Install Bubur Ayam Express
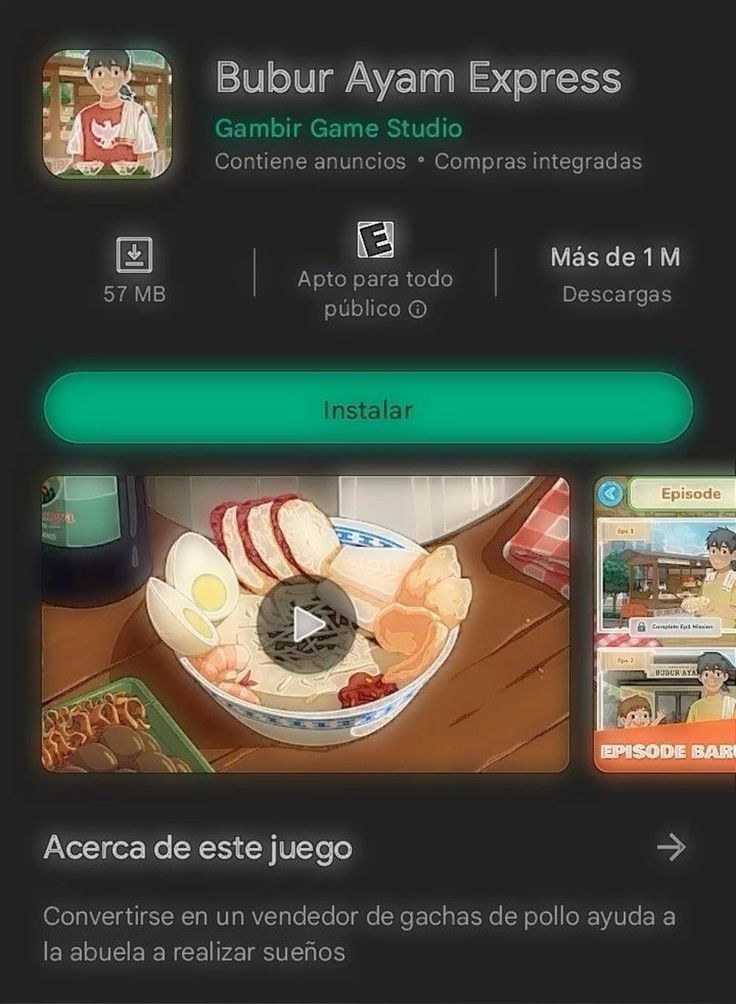This screenshot has height=1004, width=736. (367, 409)
